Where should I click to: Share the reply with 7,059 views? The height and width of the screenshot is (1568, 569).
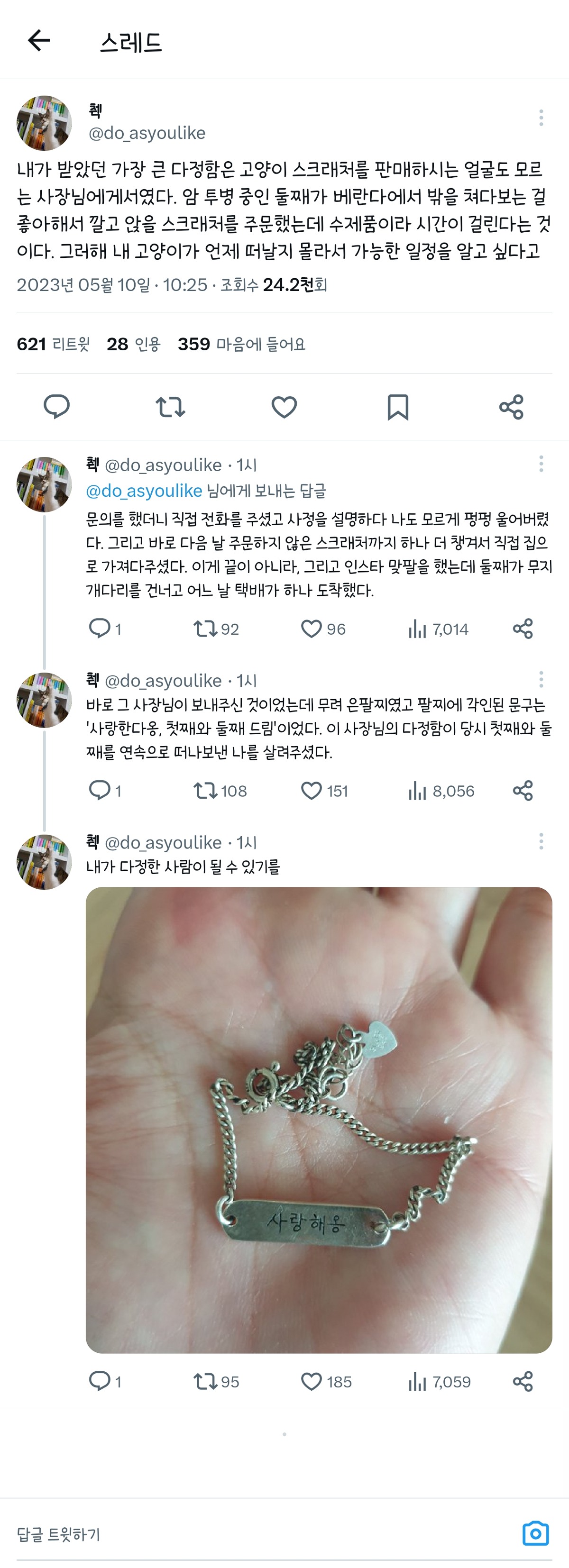pyautogui.click(x=523, y=1381)
